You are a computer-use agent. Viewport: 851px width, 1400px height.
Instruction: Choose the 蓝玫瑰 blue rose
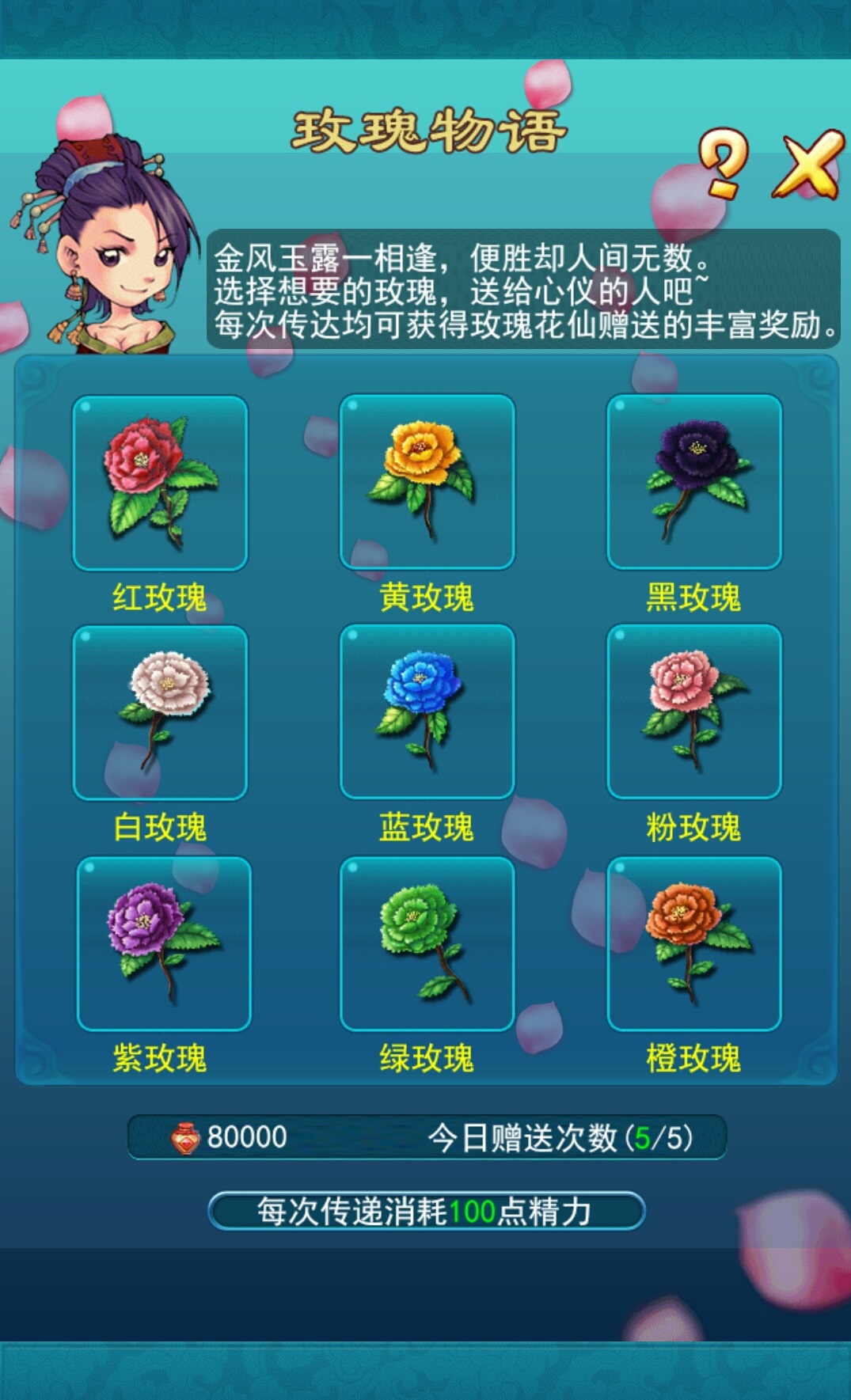427,711
